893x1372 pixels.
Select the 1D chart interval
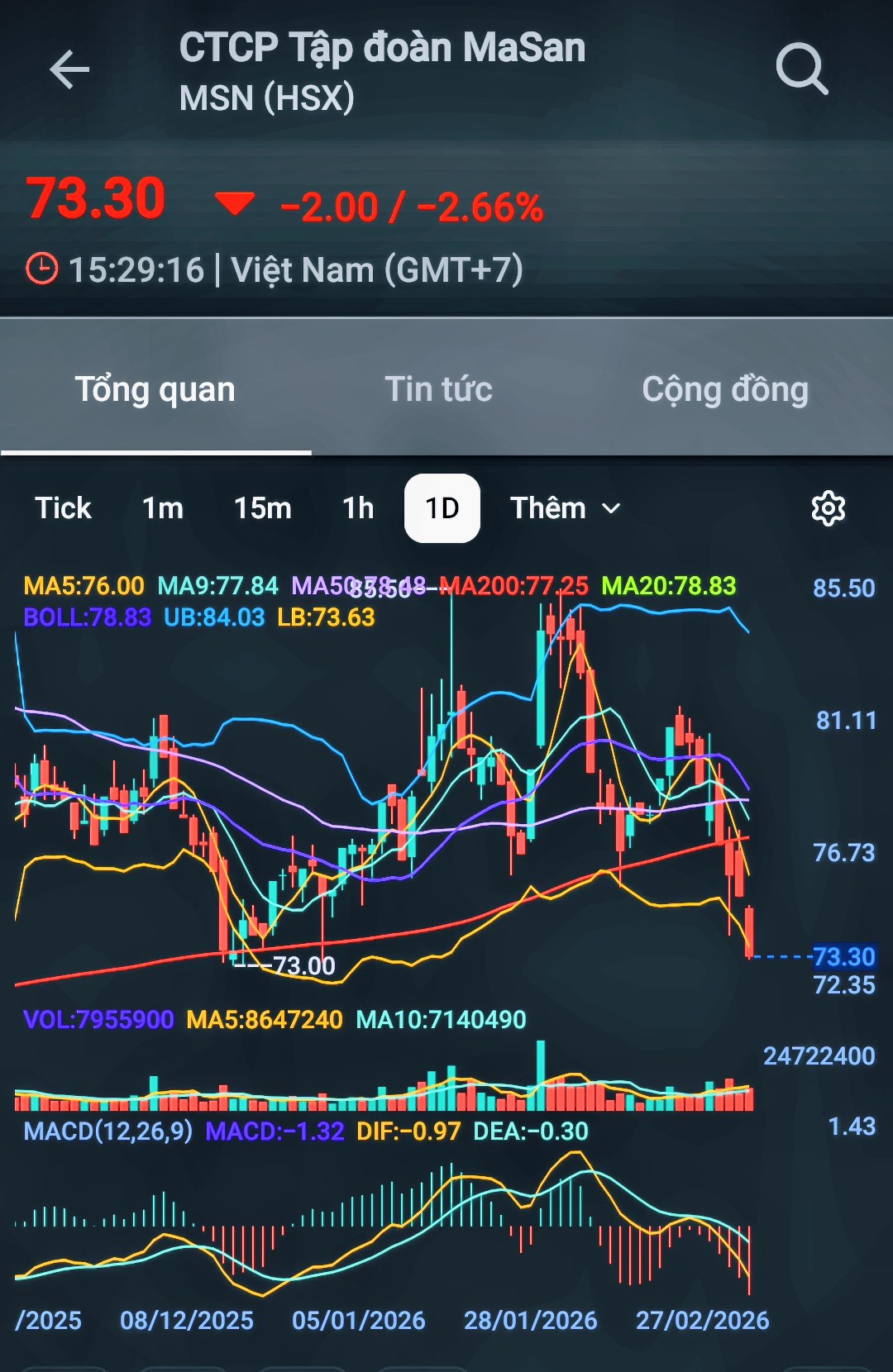click(442, 508)
